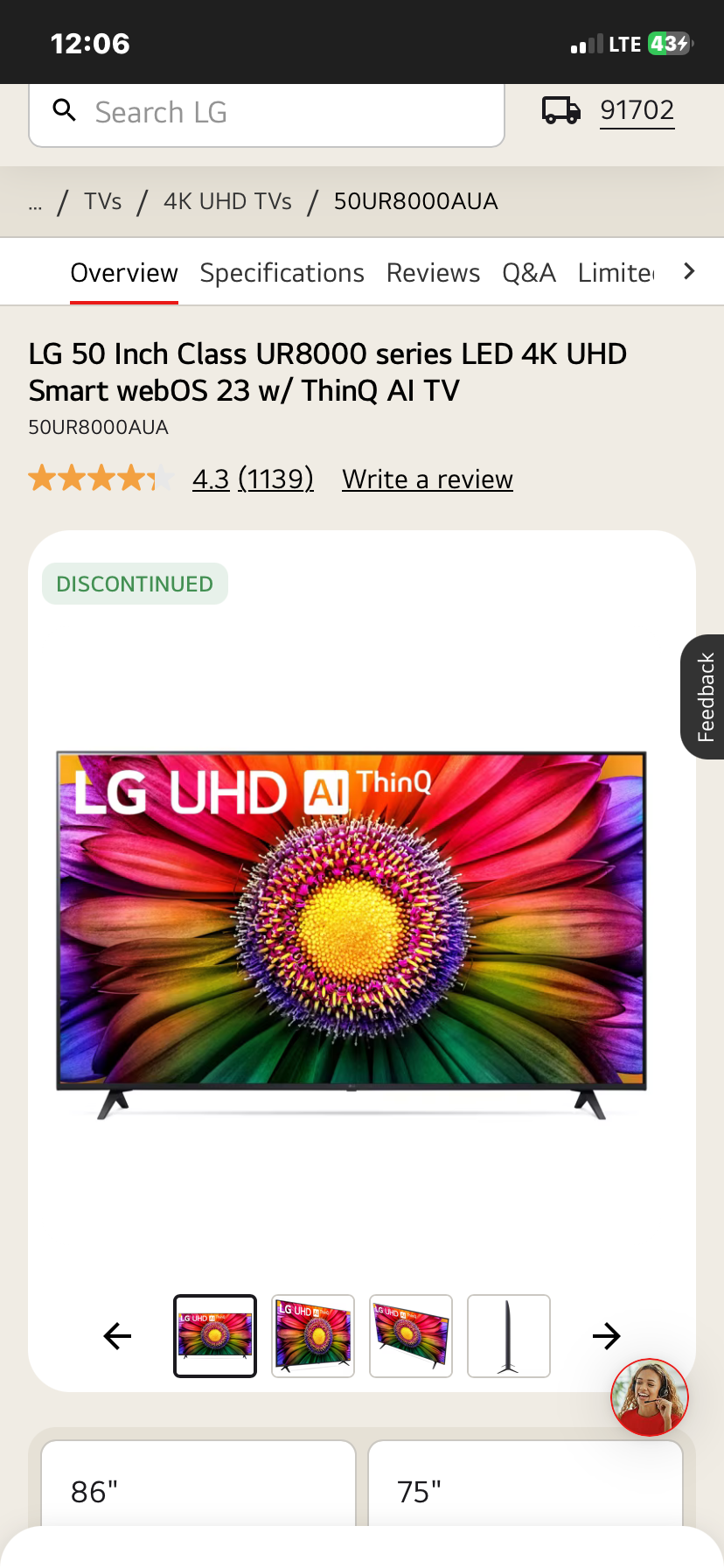The image size is (724, 1568).
Task: Show previous product image
Action: point(117,1336)
